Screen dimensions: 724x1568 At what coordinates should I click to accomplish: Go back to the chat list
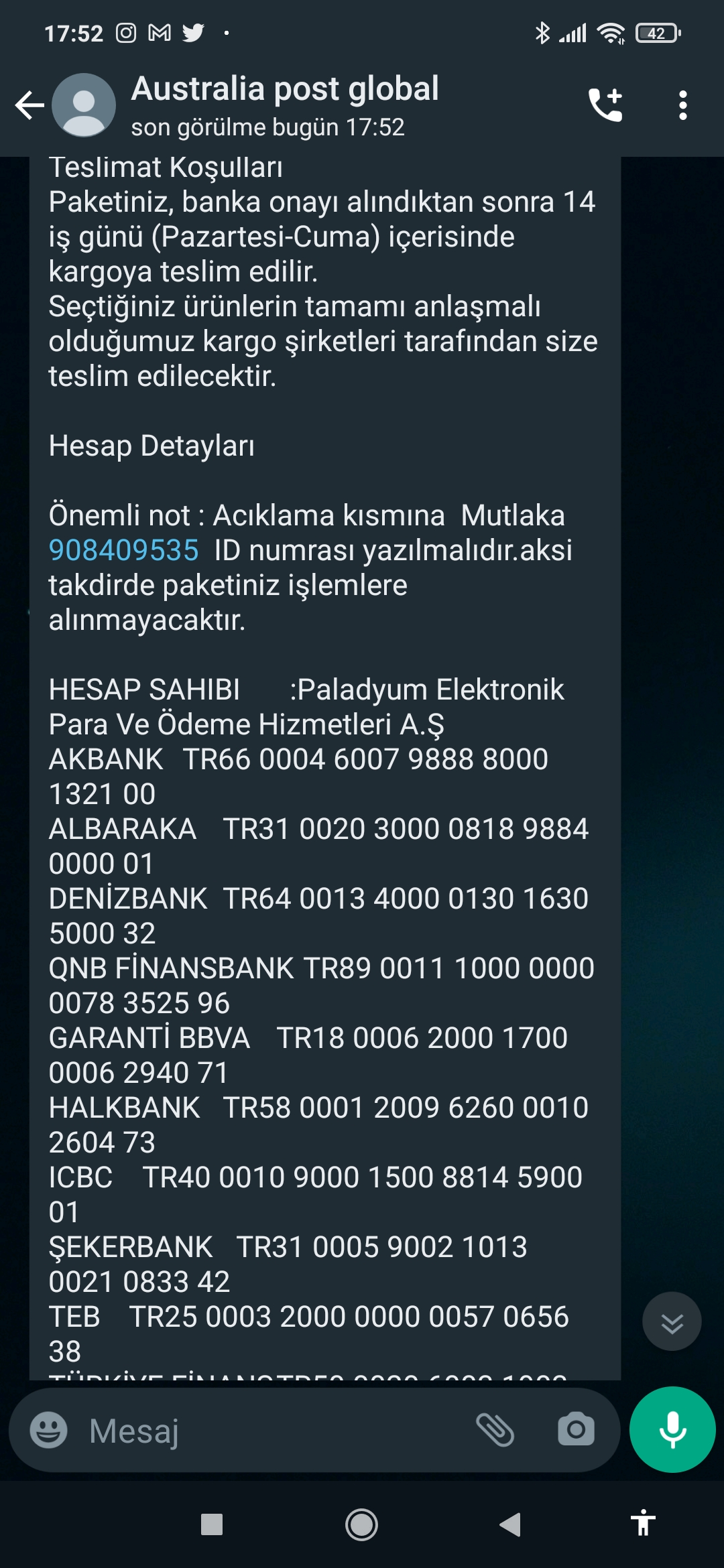click(x=29, y=105)
